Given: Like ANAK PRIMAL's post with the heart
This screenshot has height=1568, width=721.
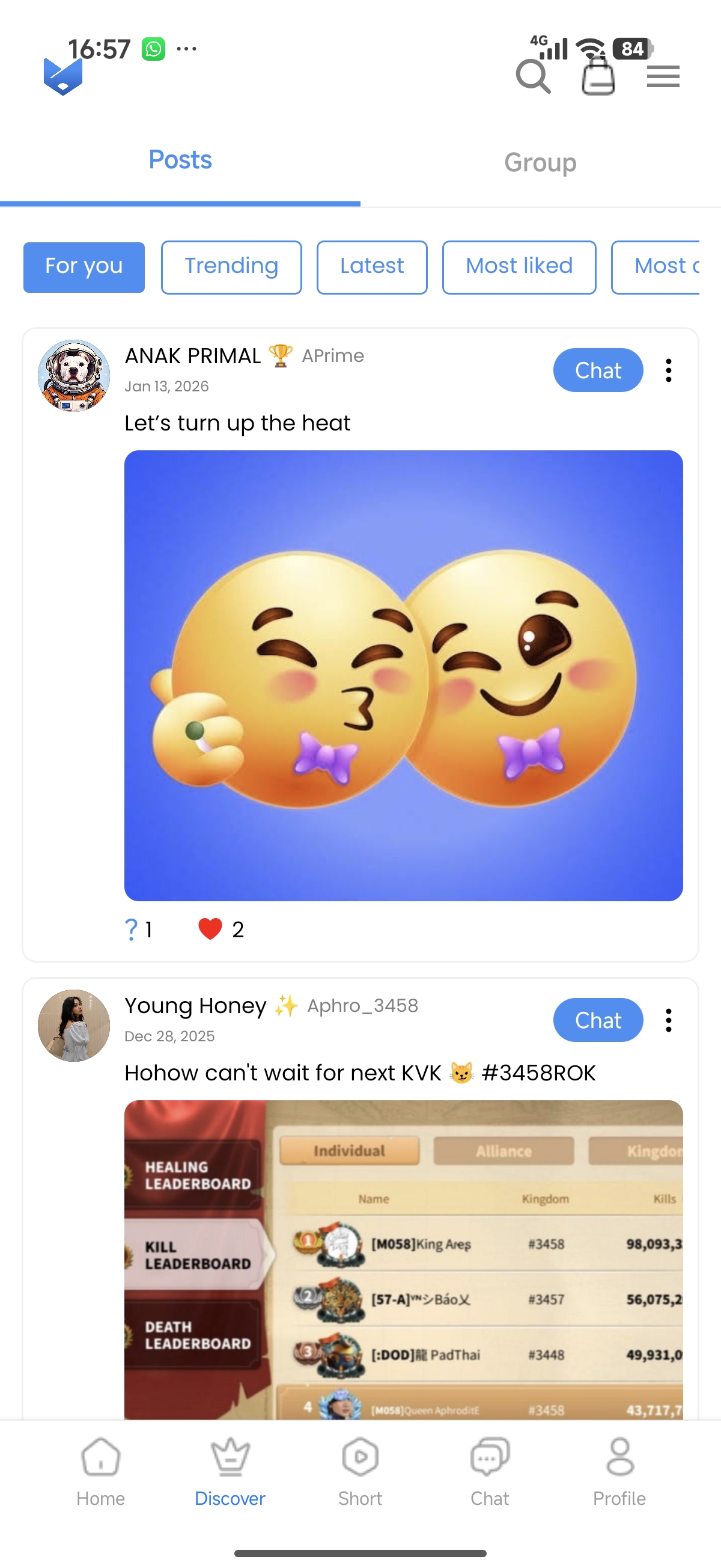Looking at the screenshot, I should pos(210,929).
